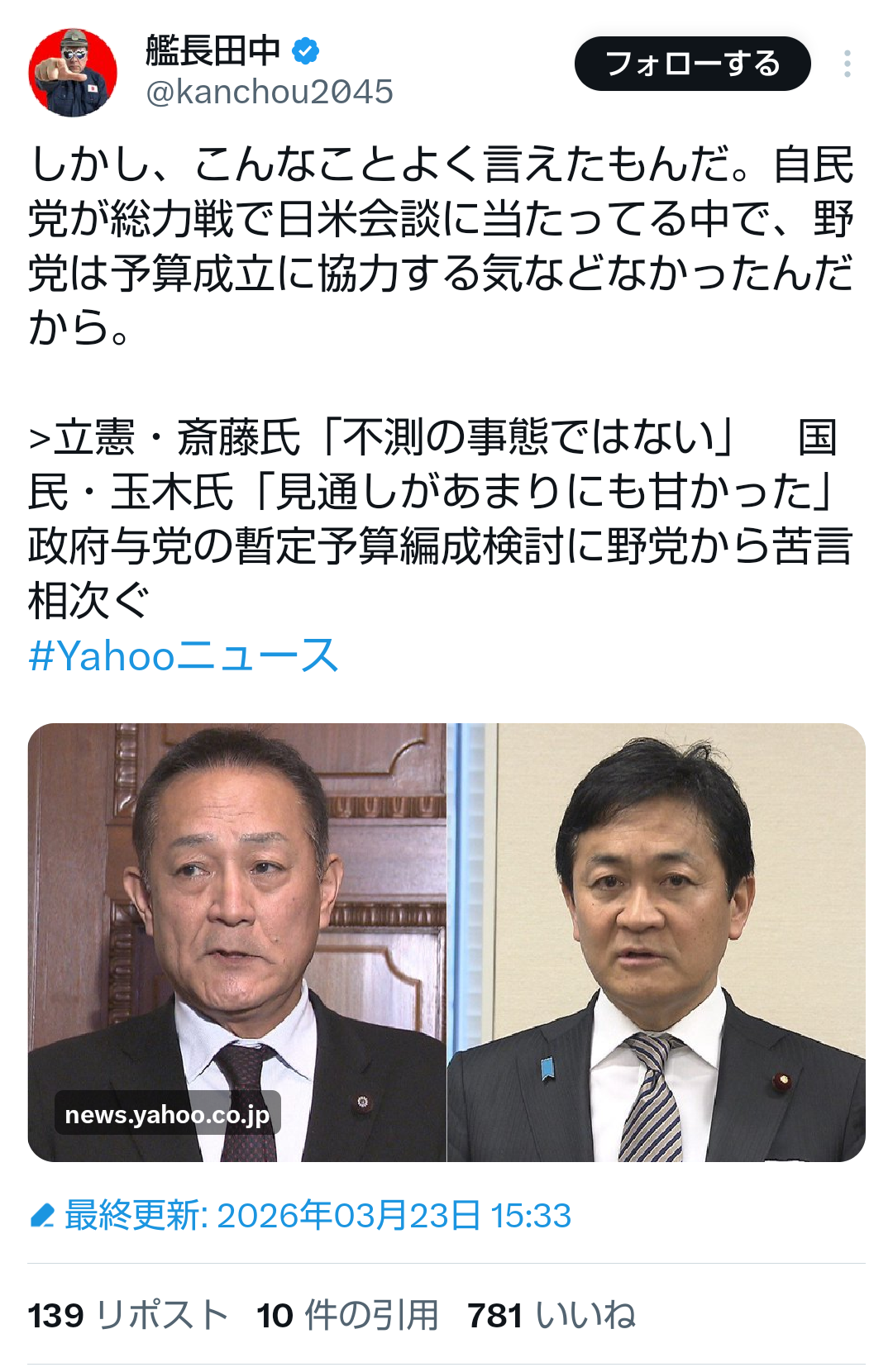Open the #Yahooニュース hashtag
Screen dimensions: 893x1372
[184, 656]
